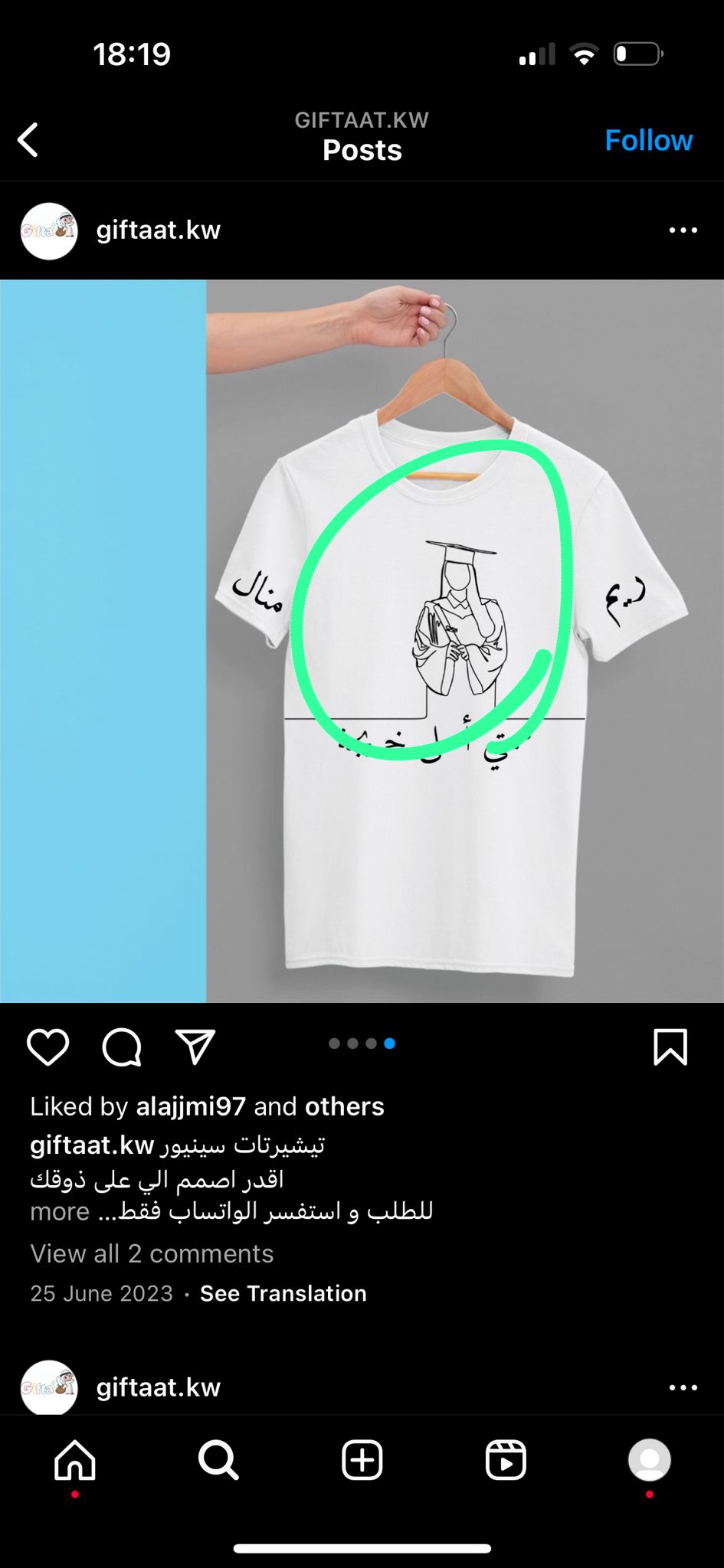The width and height of the screenshot is (724, 1568).
Task: Switch to the Home tab
Action: tap(75, 1460)
